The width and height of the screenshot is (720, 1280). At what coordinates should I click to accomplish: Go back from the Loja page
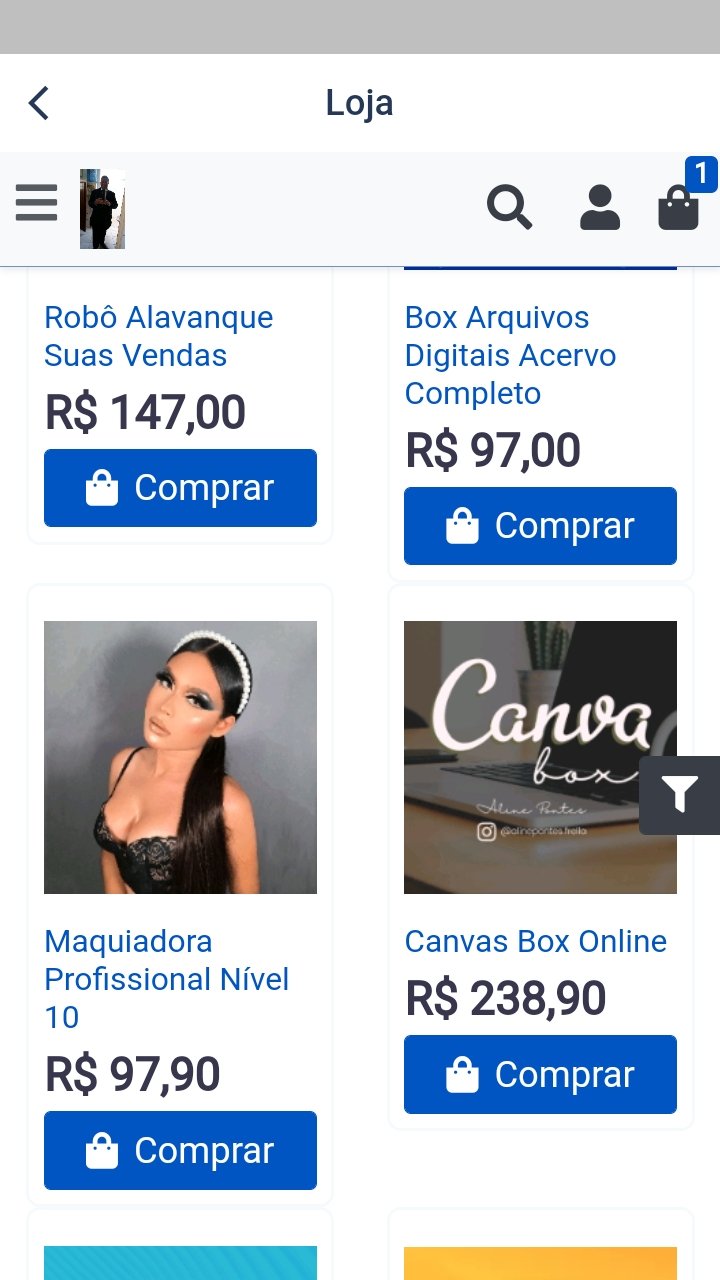click(x=39, y=103)
